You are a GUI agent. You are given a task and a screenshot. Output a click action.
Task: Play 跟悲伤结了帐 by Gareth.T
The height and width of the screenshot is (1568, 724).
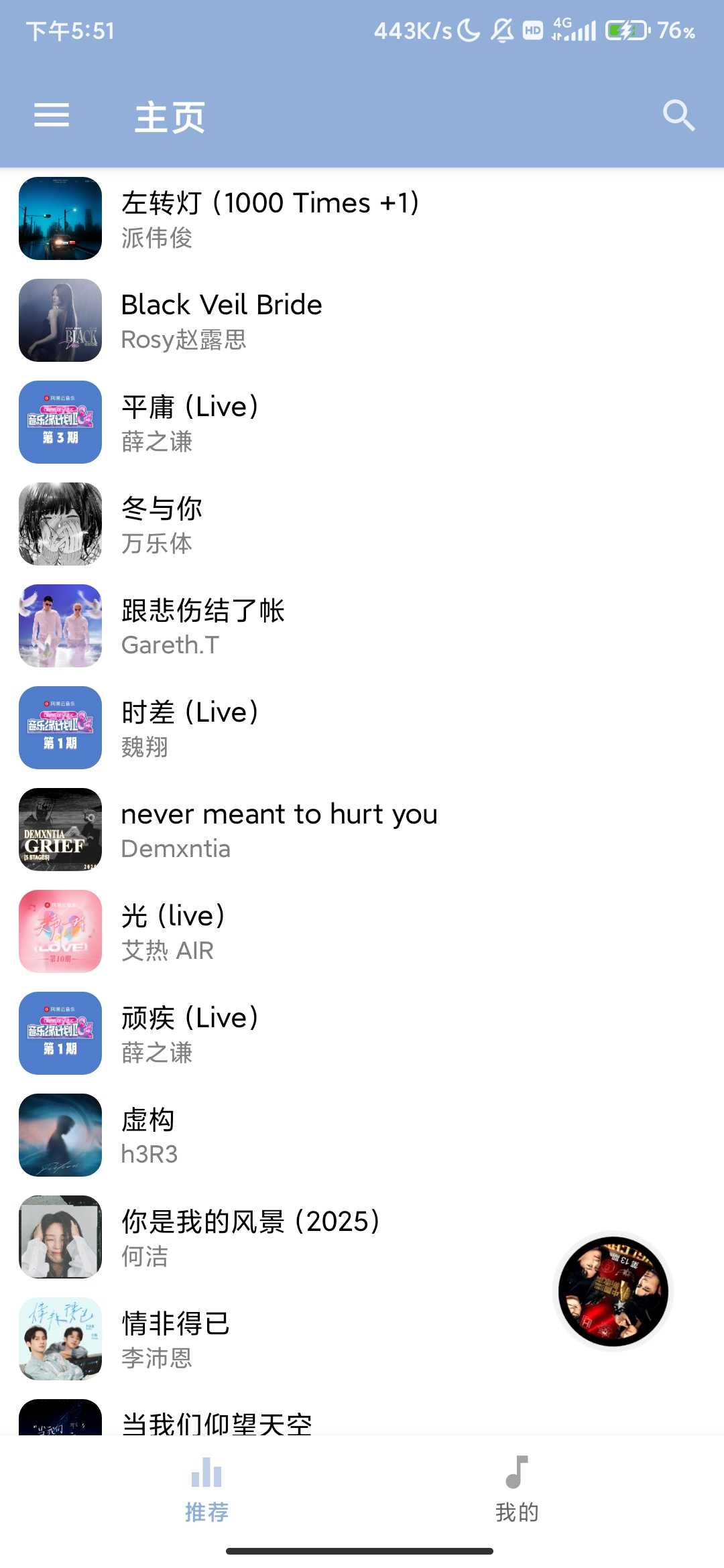tap(202, 626)
